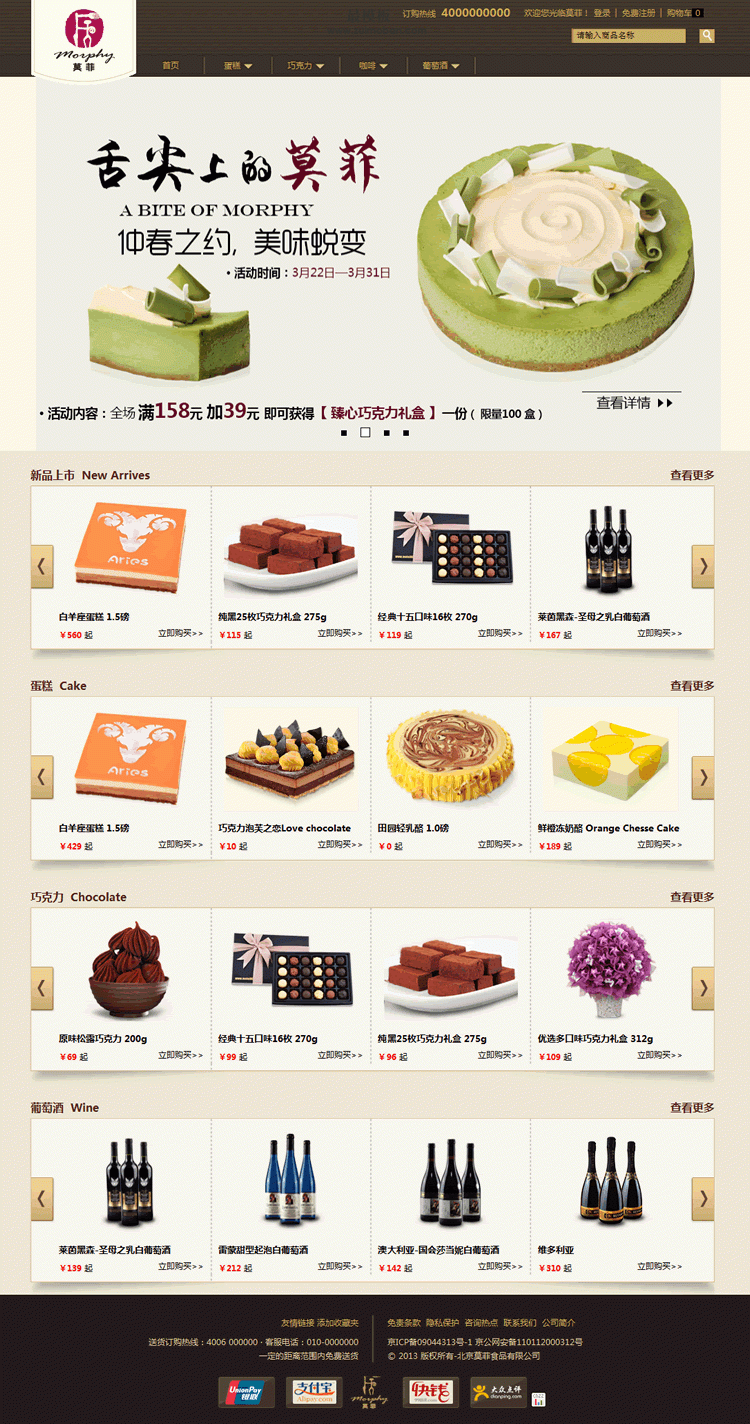Expand the 蛋糕 navigation dropdown

(238, 66)
